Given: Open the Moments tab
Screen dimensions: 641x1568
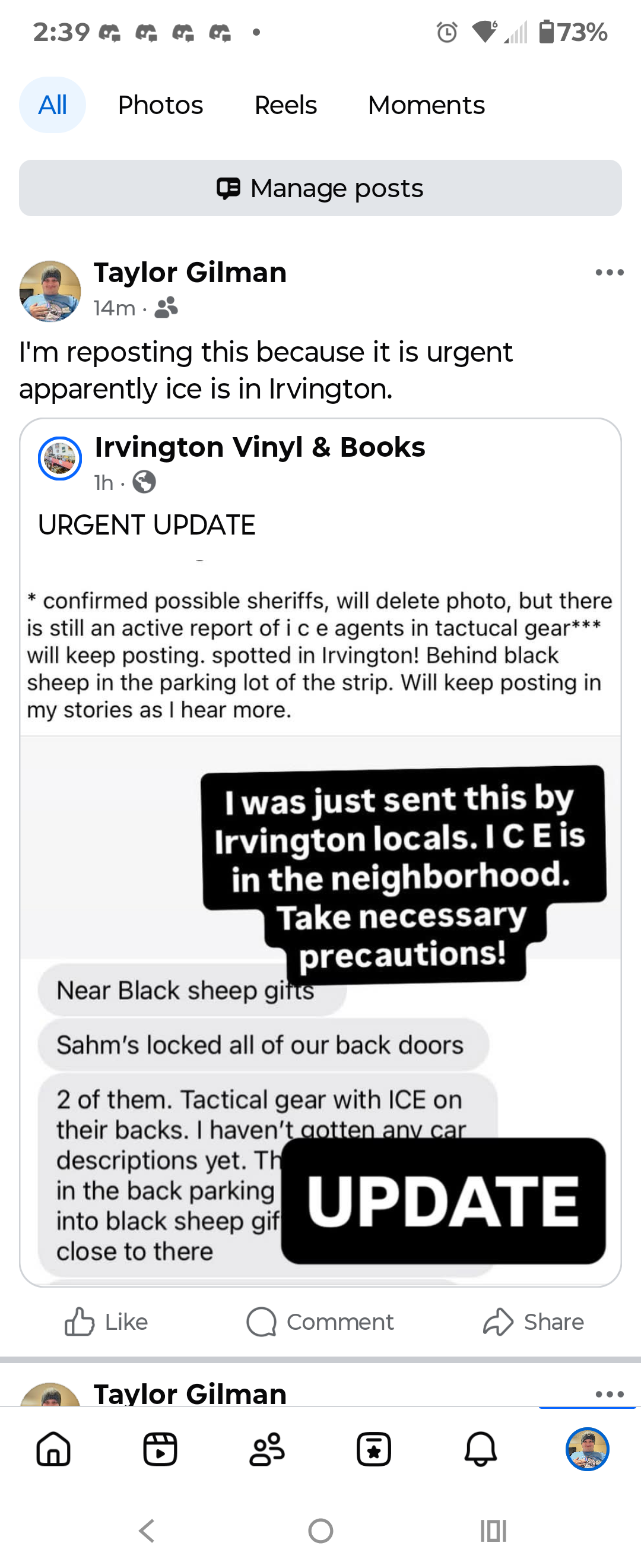Looking at the screenshot, I should click(x=426, y=105).
